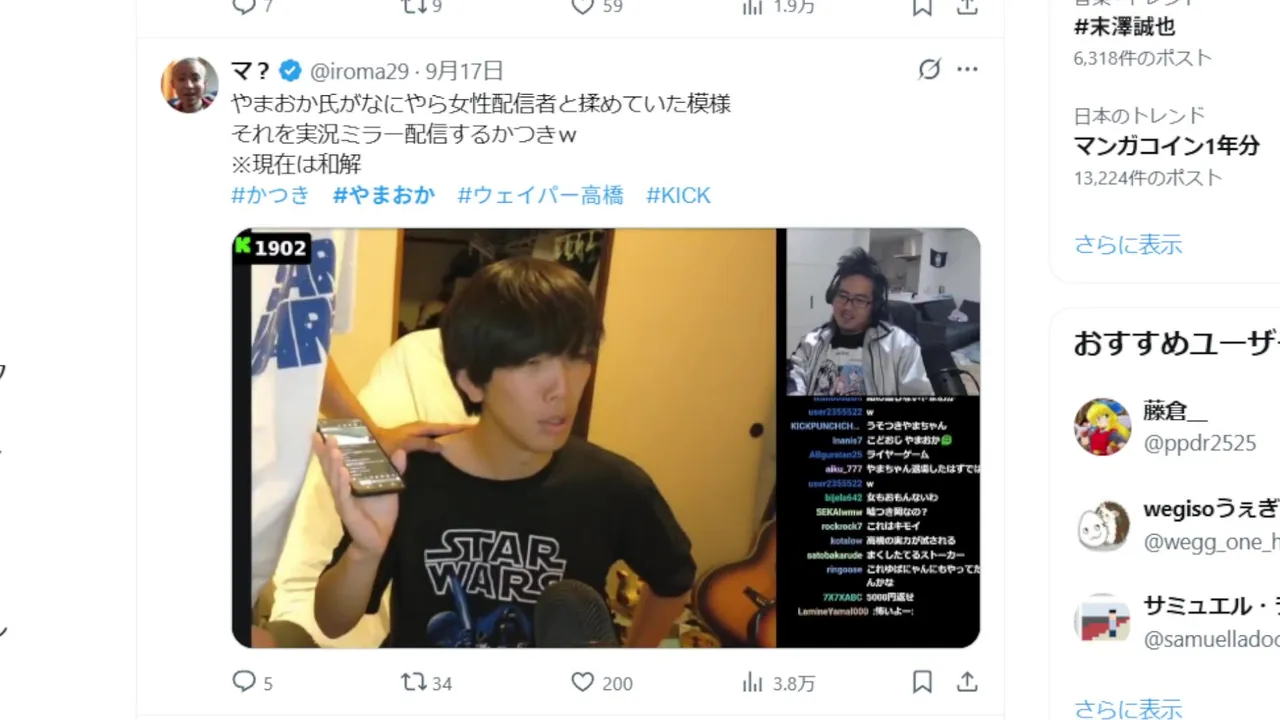Open the #KICK hashtag
The image size is (1280, 720).
678,195
